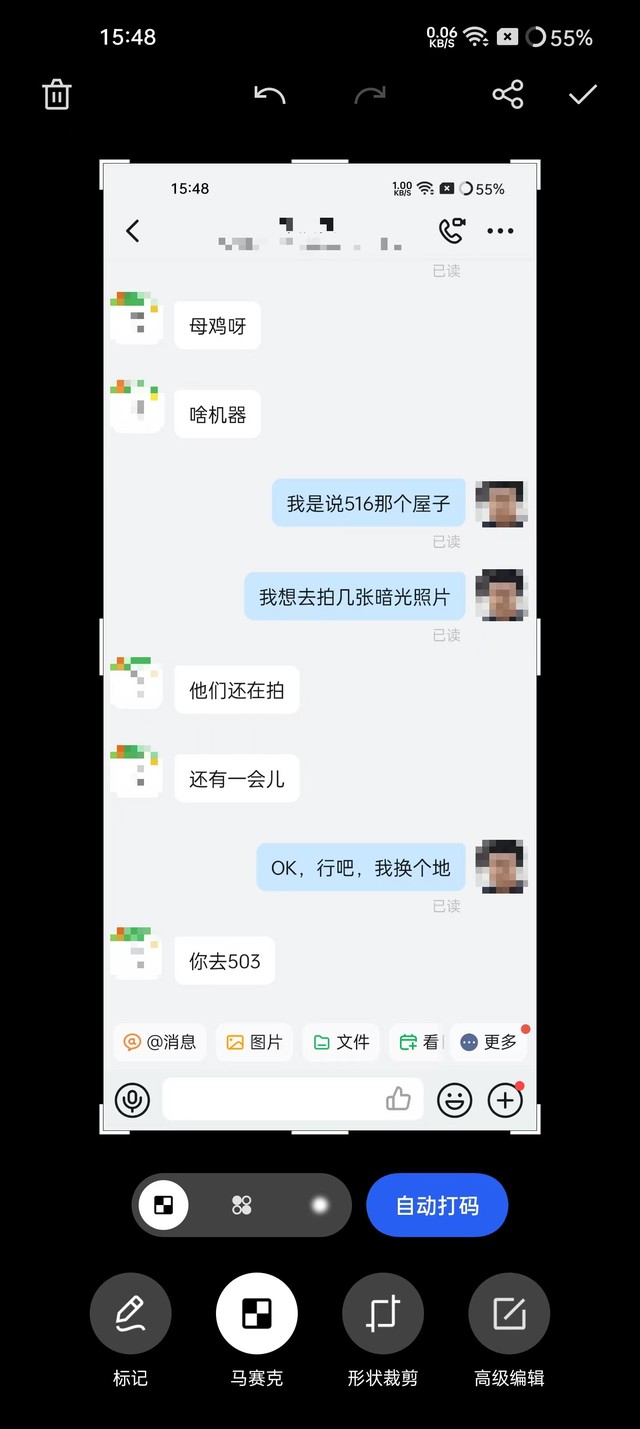The height and width of the screenshot is (1429, 640).
Task: Open 高级编辑 advanced editing
Action: tap(509, 1313)
